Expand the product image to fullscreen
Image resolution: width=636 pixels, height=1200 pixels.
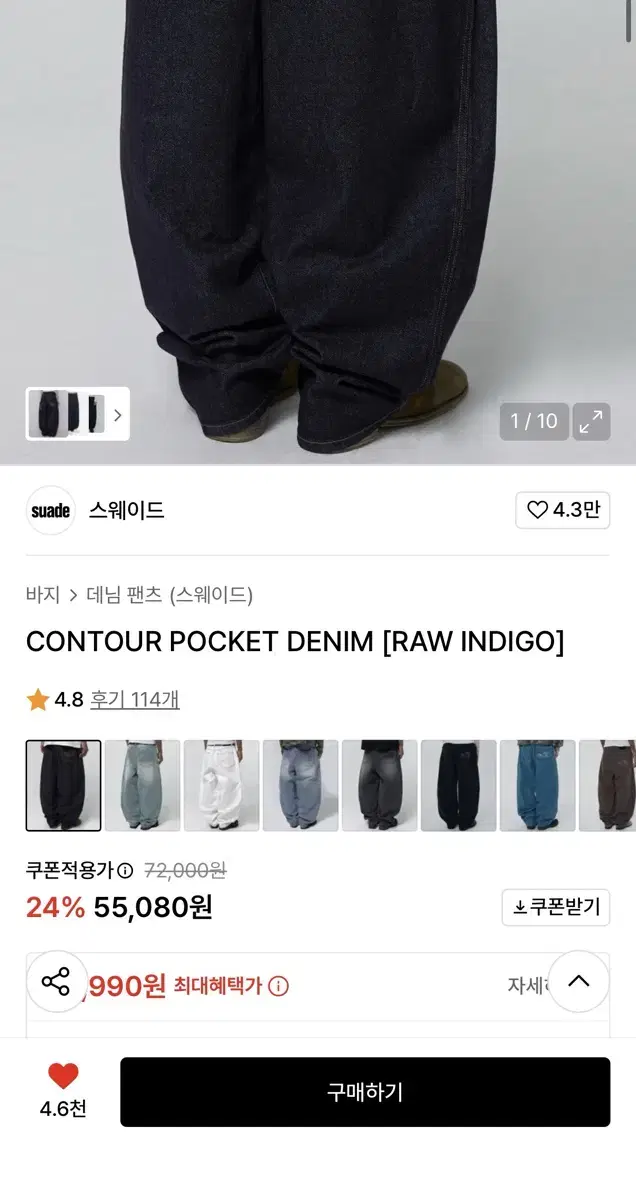592,421
